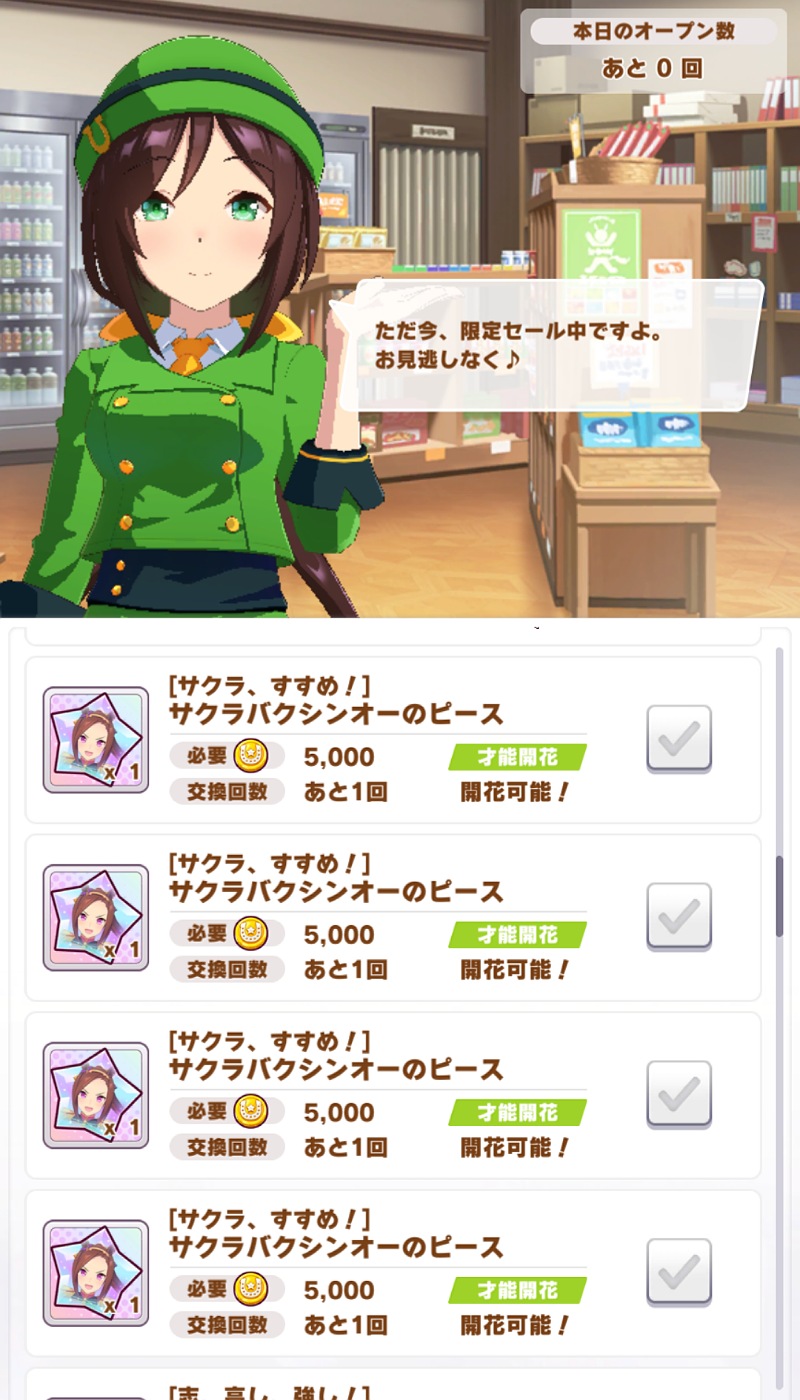
Task: Open the first Sakura Bakushin O piece icon
Action: point(96,740)
